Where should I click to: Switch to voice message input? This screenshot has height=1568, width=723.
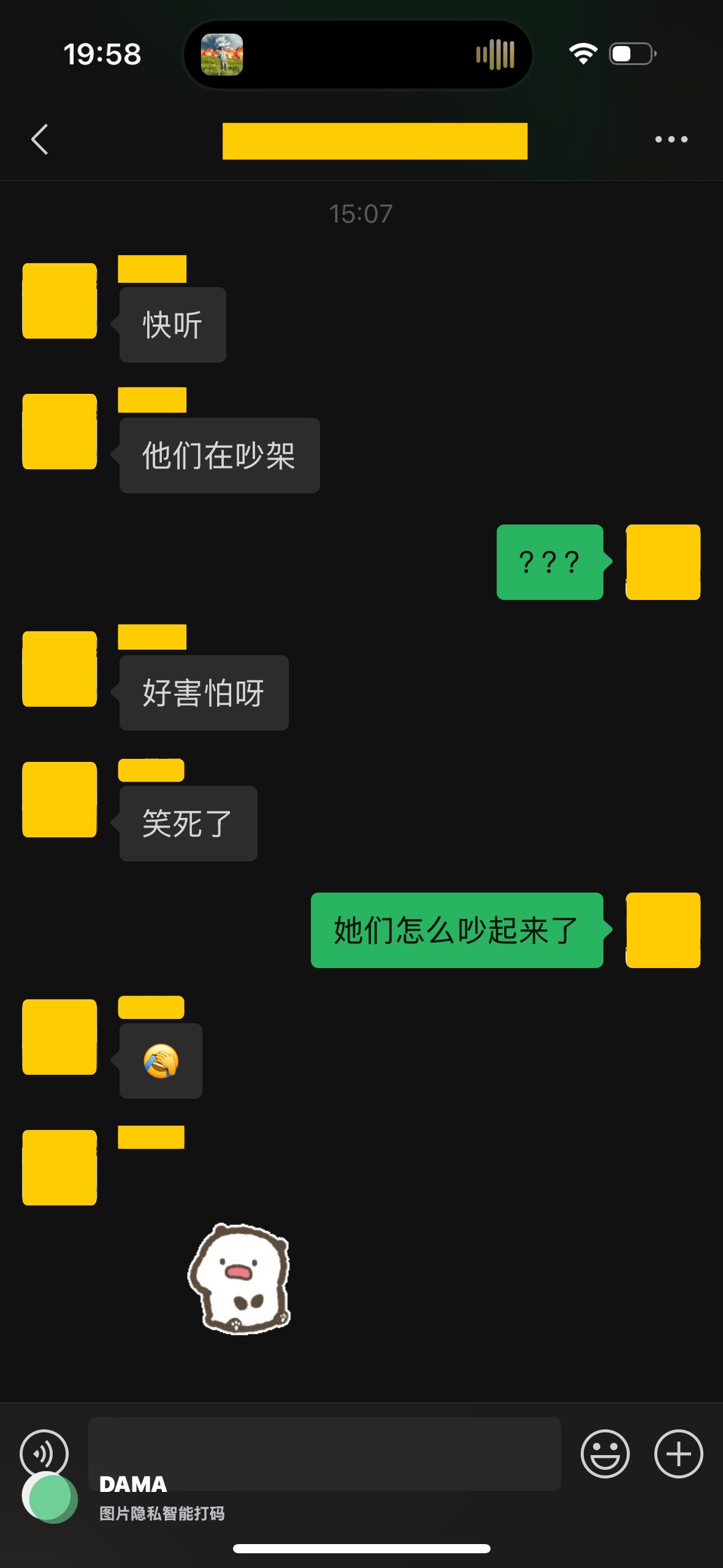pyautogui.click(x=44, y=1453)
